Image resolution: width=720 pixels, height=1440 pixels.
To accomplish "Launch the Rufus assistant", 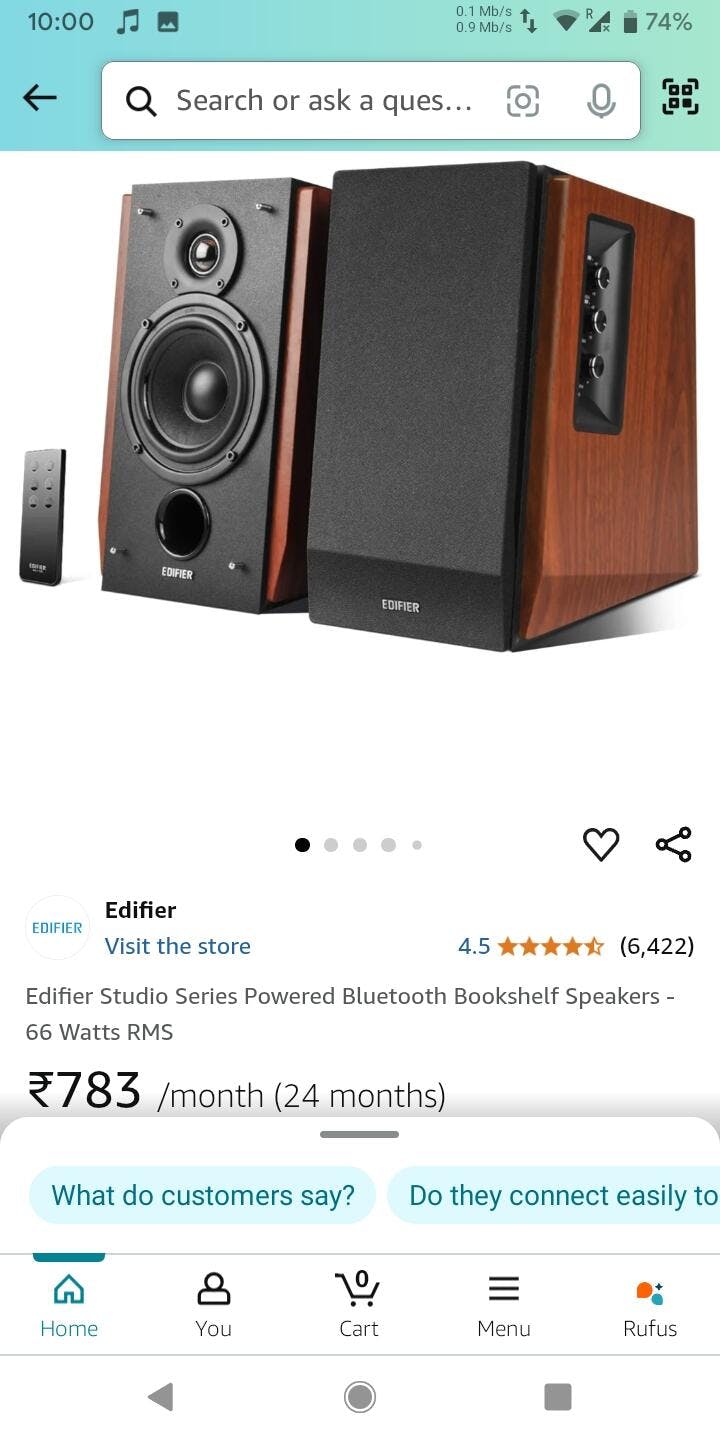I will point(650,1305).
